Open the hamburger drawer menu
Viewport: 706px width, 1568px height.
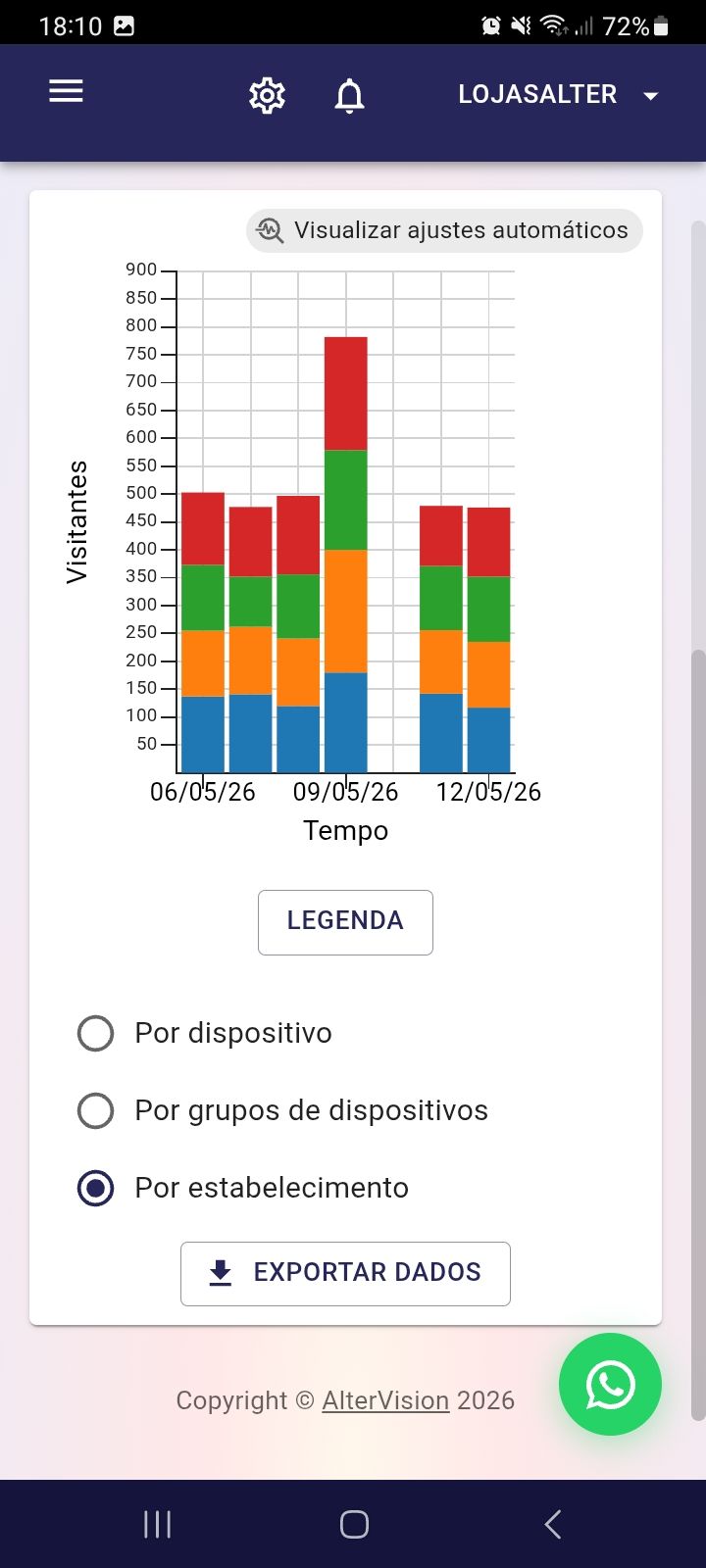tap(66, 92)
